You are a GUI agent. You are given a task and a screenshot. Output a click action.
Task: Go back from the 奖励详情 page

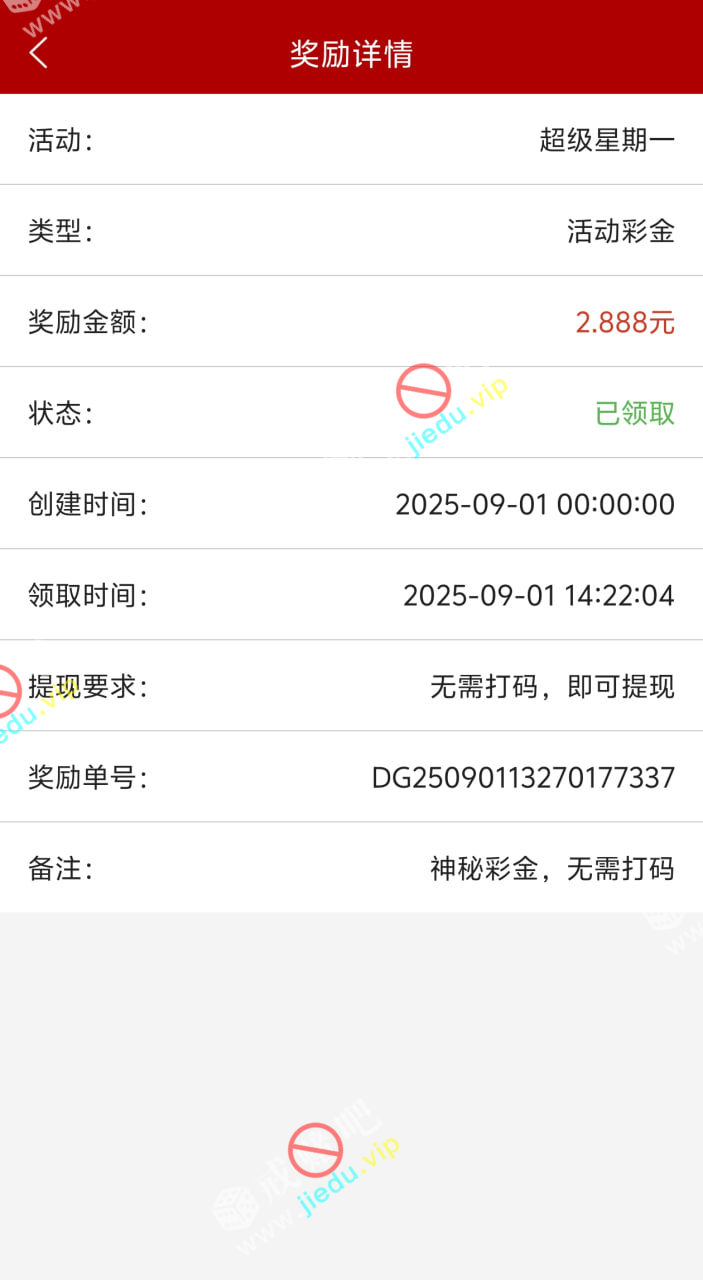click(x=38, y=53)
